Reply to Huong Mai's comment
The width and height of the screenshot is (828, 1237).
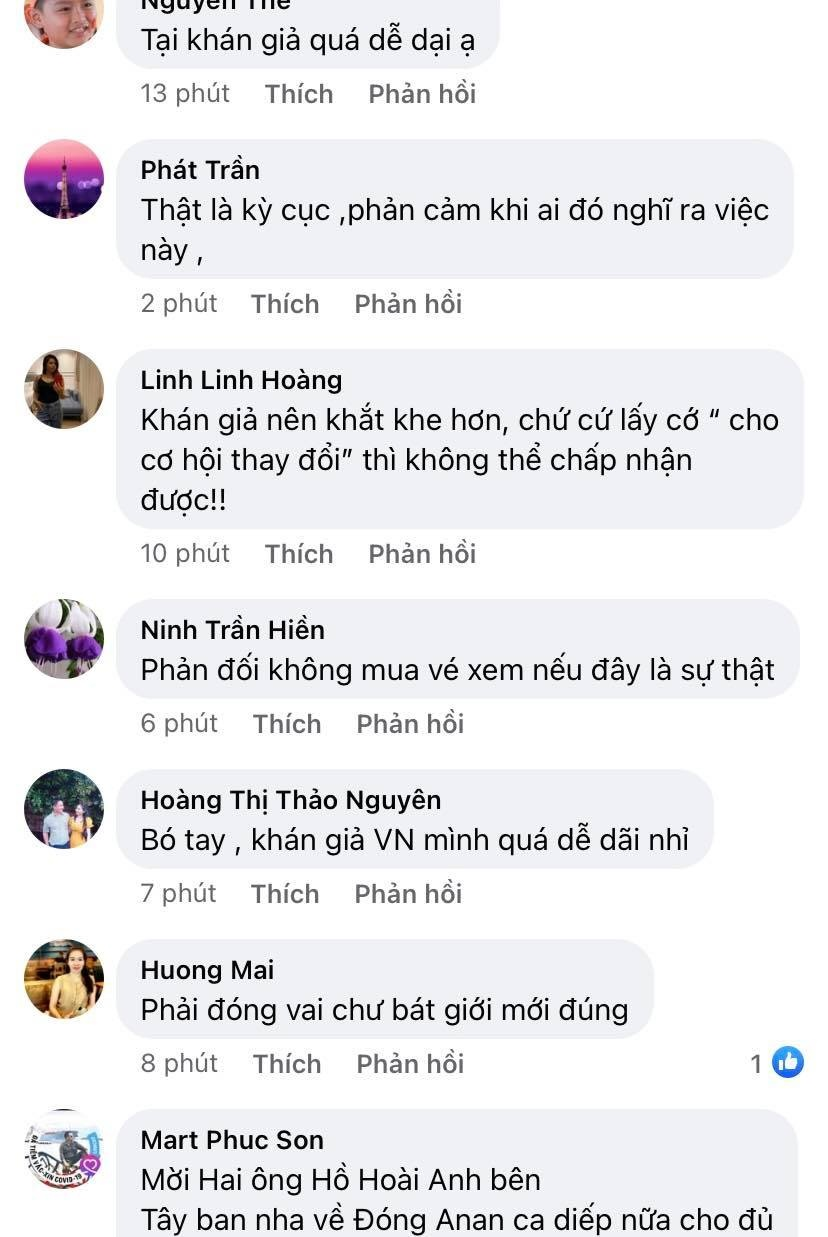(x=410, y=1064)
